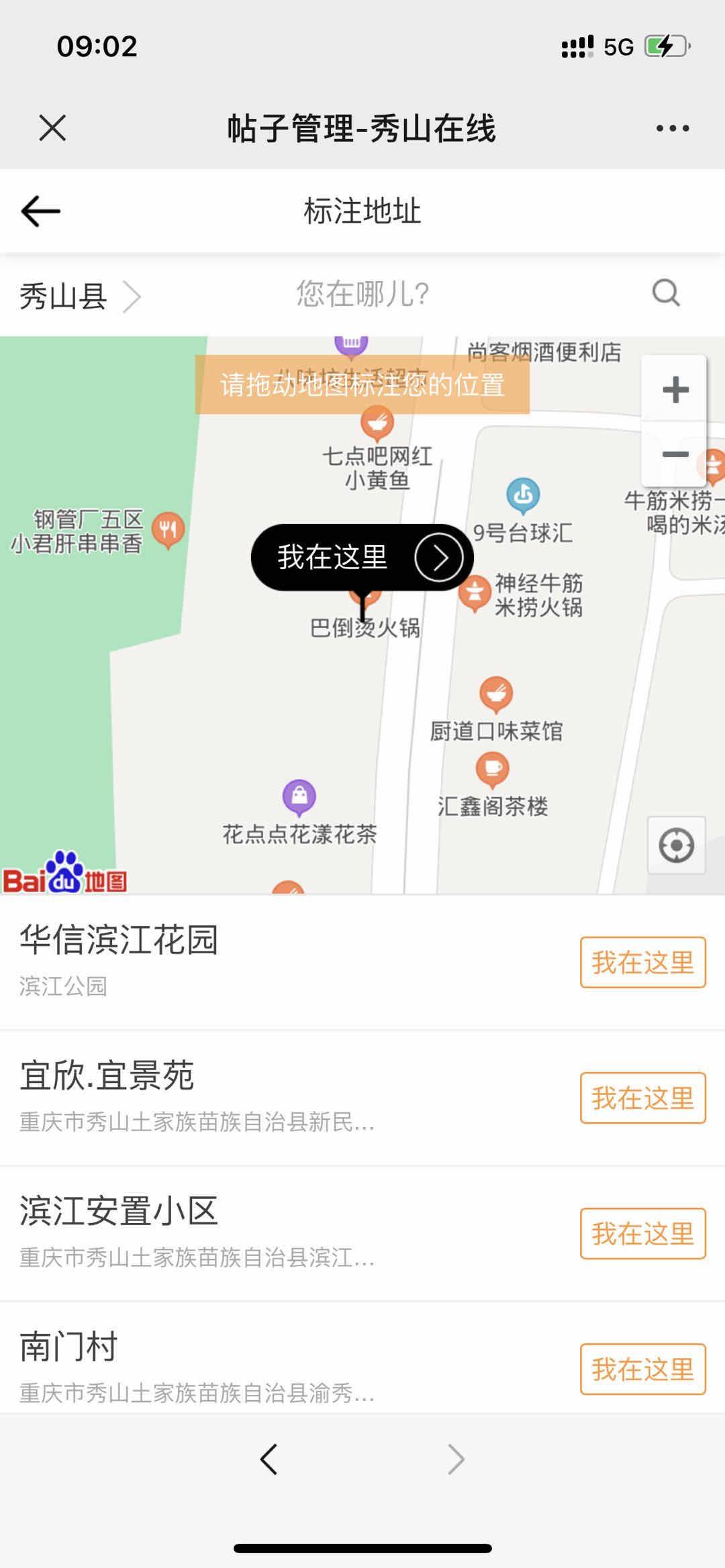
Task: Tap the magnifier search icon
Action: [x=666, y=293]
